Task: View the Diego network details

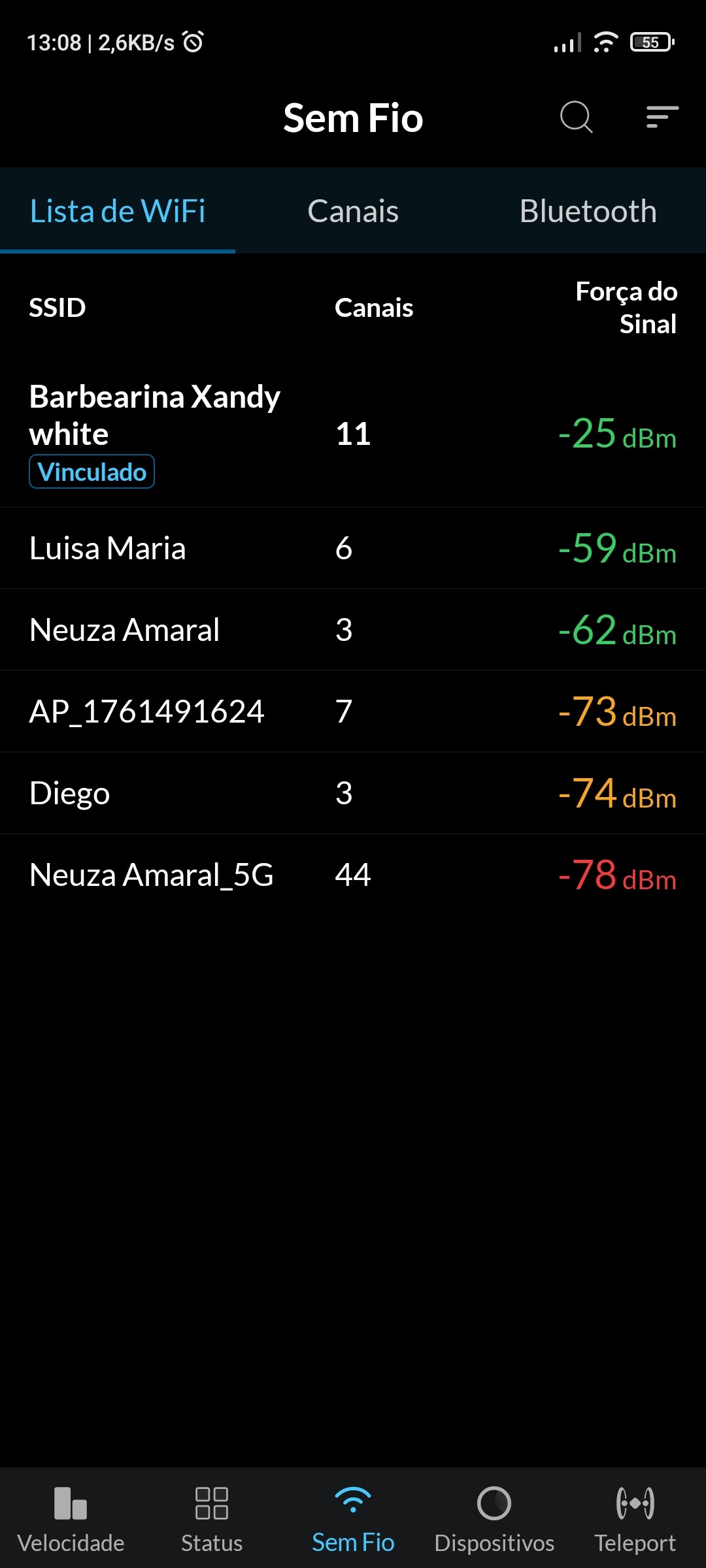Action: point(353,793)
